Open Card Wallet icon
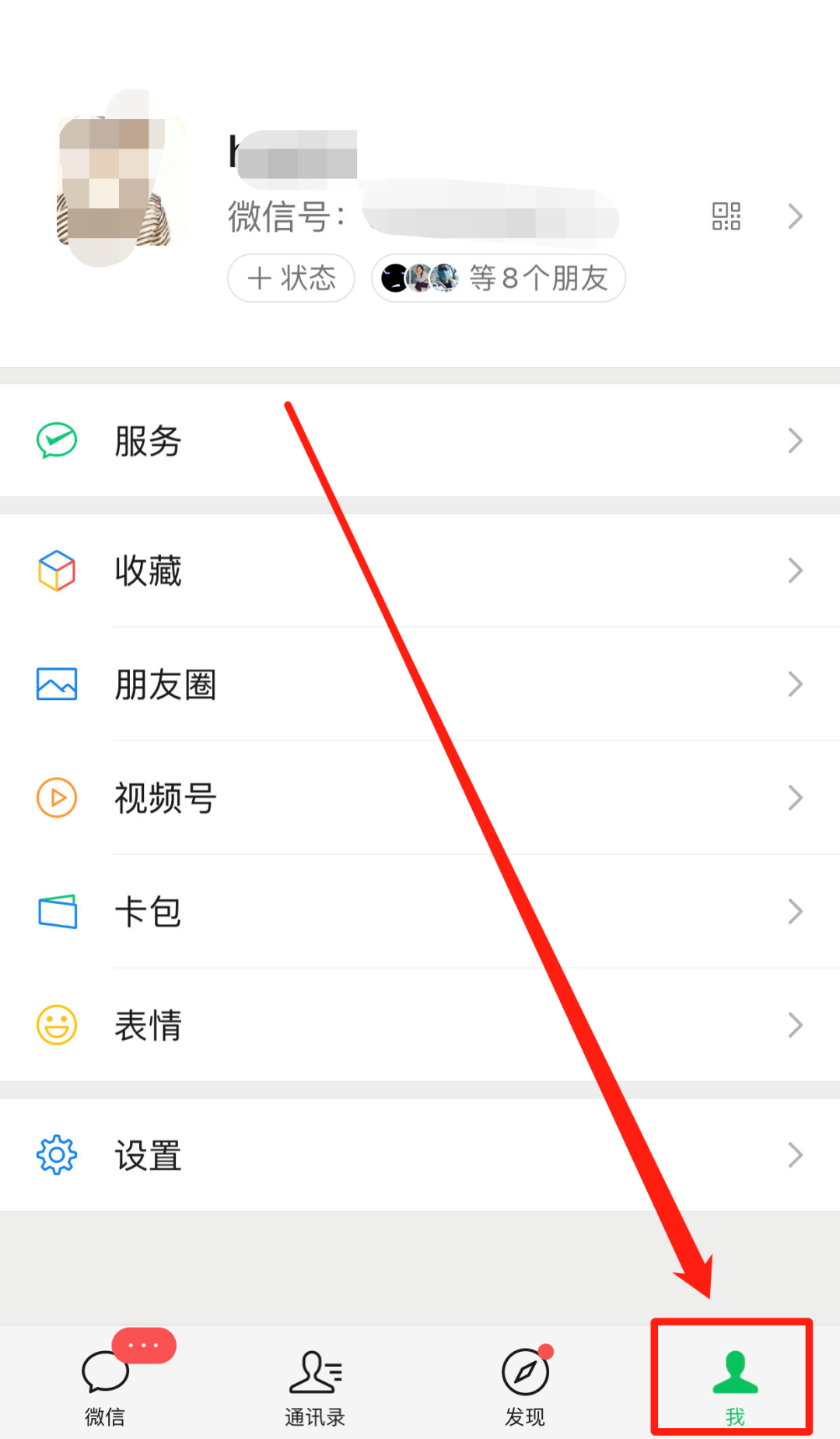Image resolution: width=840 pixels, height=1439 pixels. click(x=54, y=912)
